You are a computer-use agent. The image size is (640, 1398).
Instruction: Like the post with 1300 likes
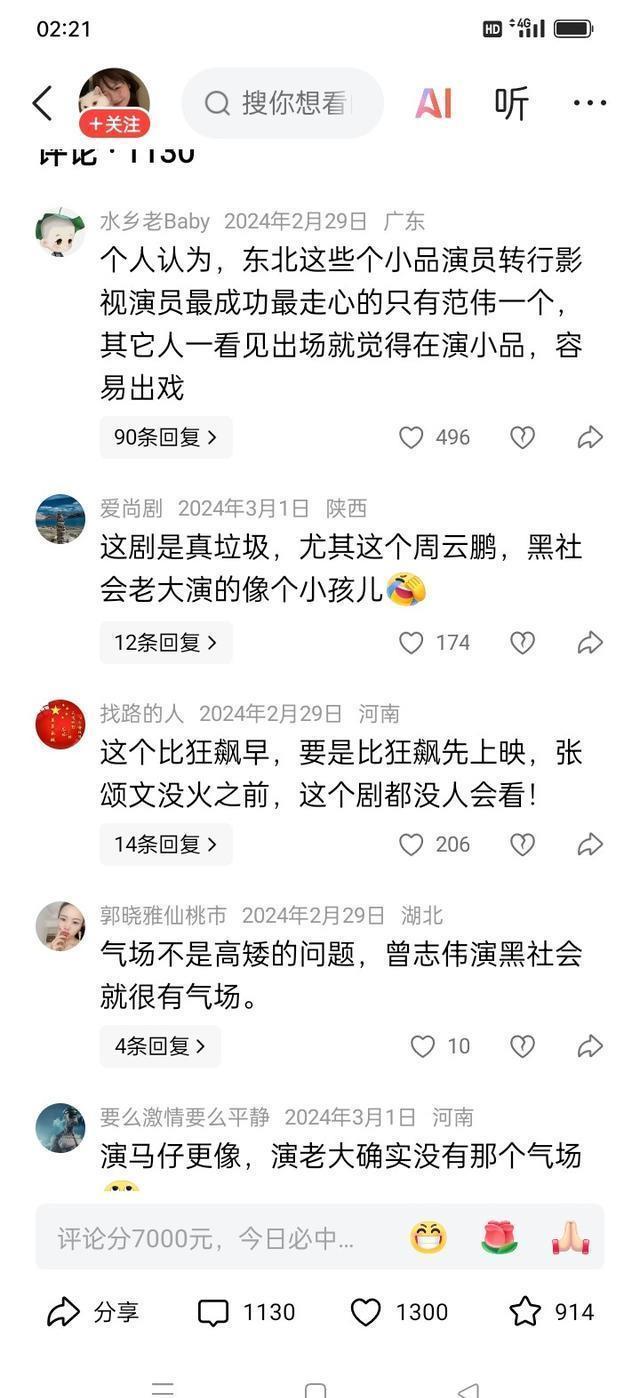pyautogui.click(x=366, y=1312)
